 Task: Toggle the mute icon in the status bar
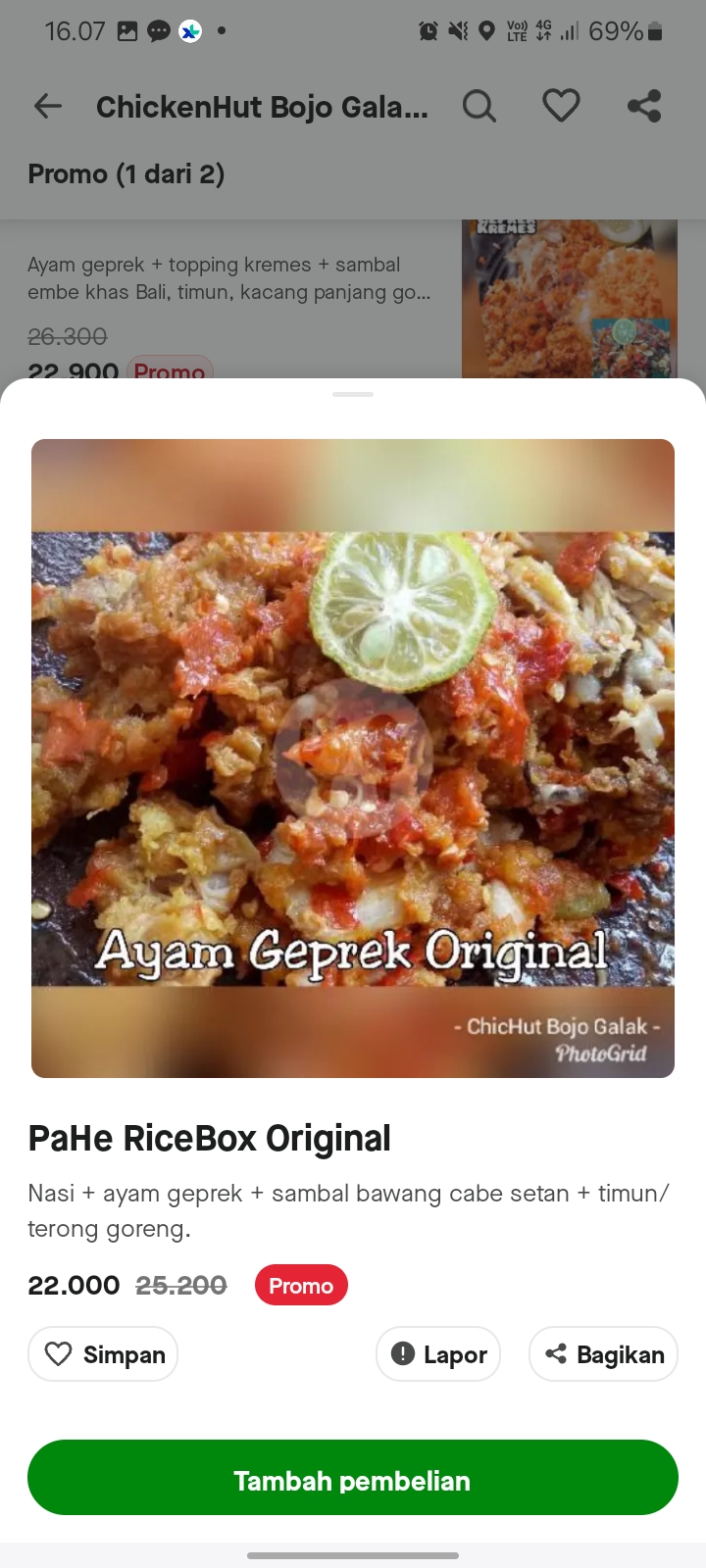pos(456,30)
